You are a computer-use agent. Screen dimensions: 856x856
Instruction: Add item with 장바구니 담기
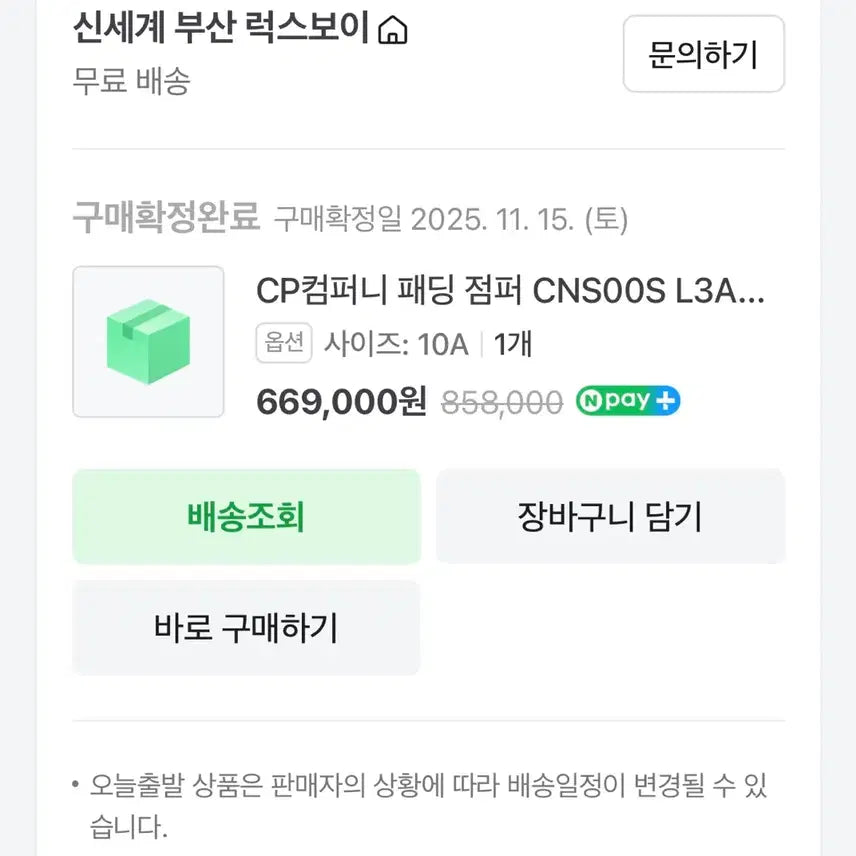click(610, 516)
